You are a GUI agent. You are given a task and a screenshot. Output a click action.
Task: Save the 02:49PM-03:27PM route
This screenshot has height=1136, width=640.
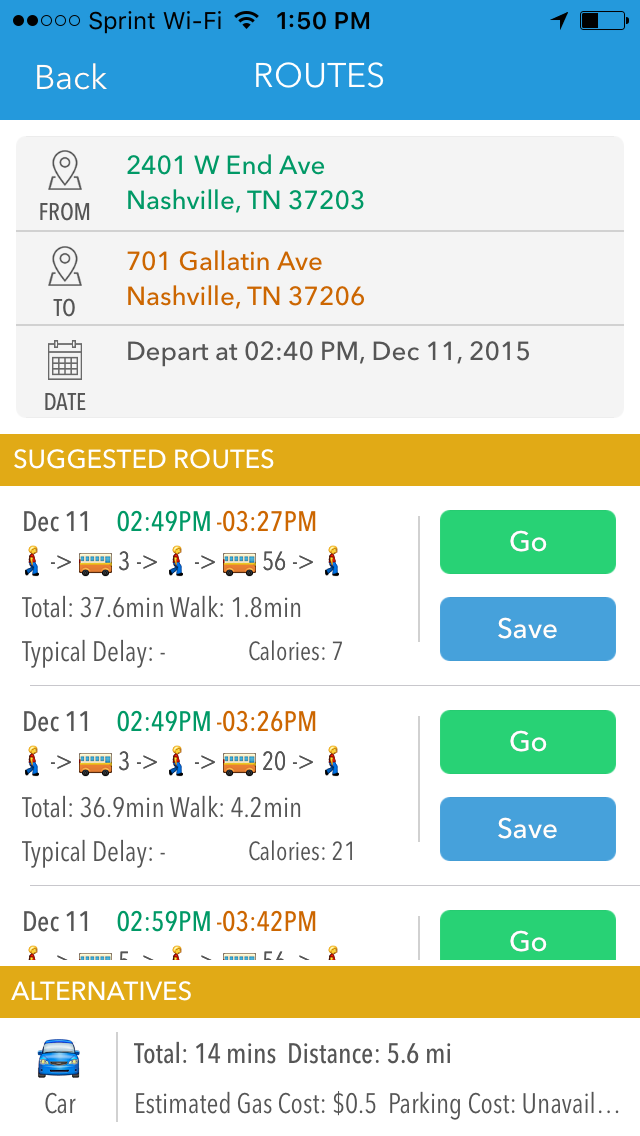click(527, 629)
